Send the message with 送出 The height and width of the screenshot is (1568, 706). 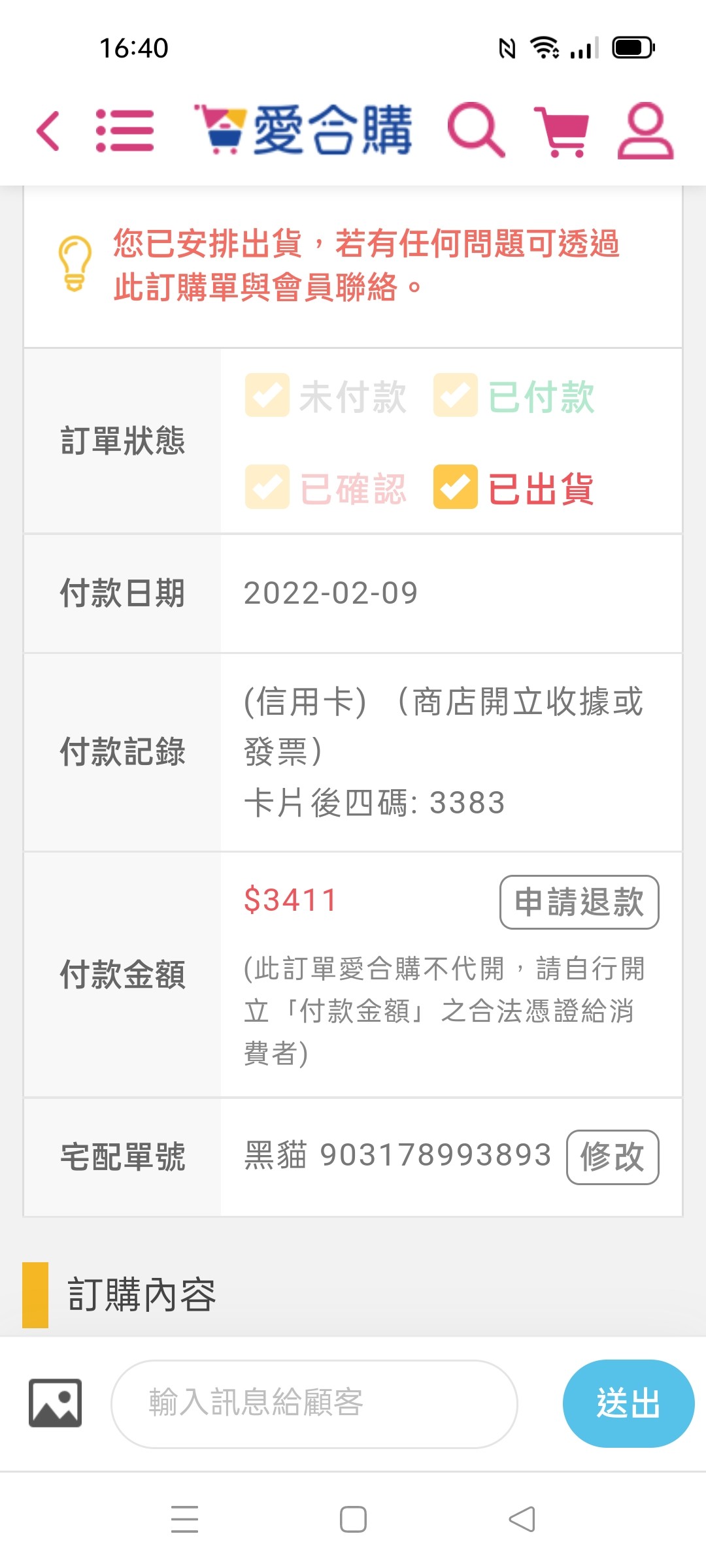click(x=628, y=1404)
